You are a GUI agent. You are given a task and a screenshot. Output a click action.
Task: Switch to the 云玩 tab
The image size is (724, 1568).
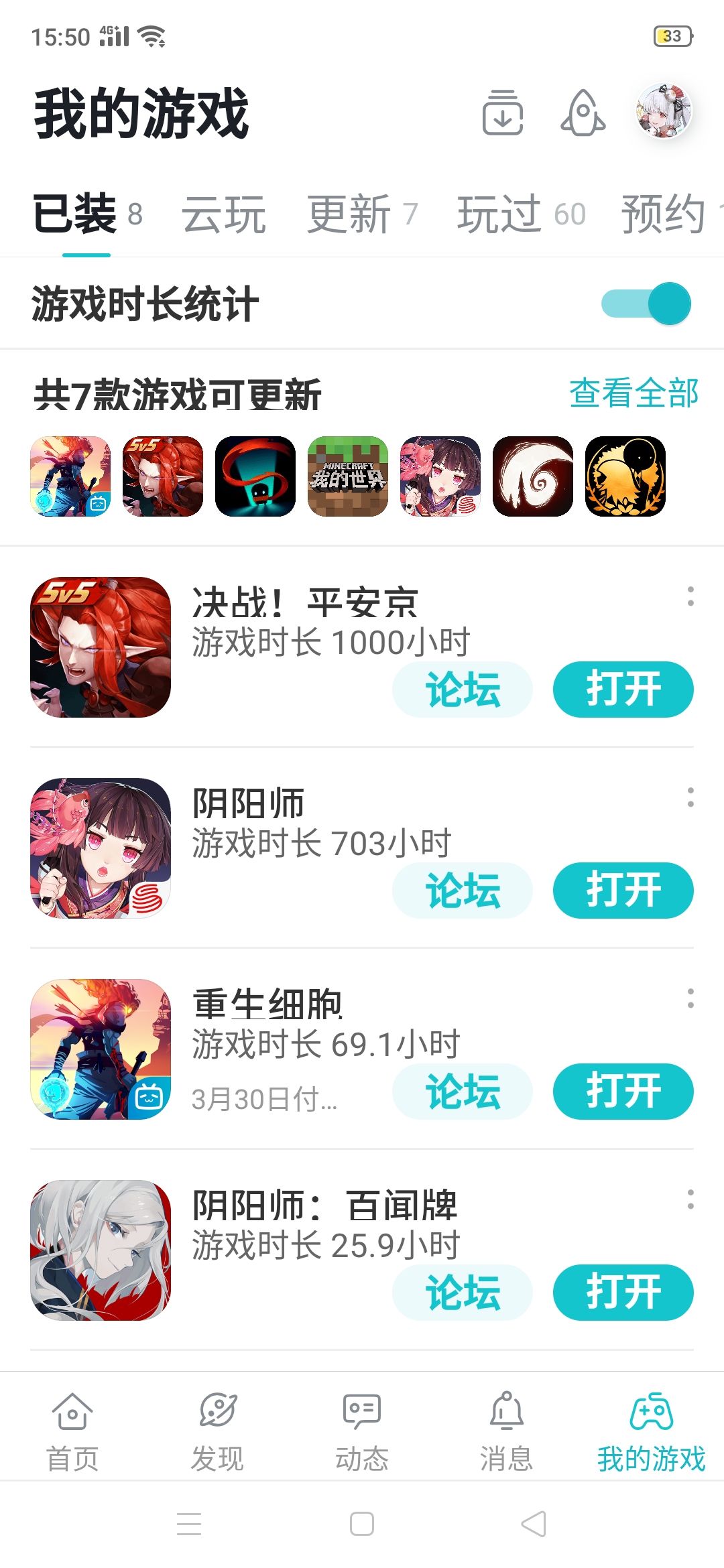(x=224, y=214)
